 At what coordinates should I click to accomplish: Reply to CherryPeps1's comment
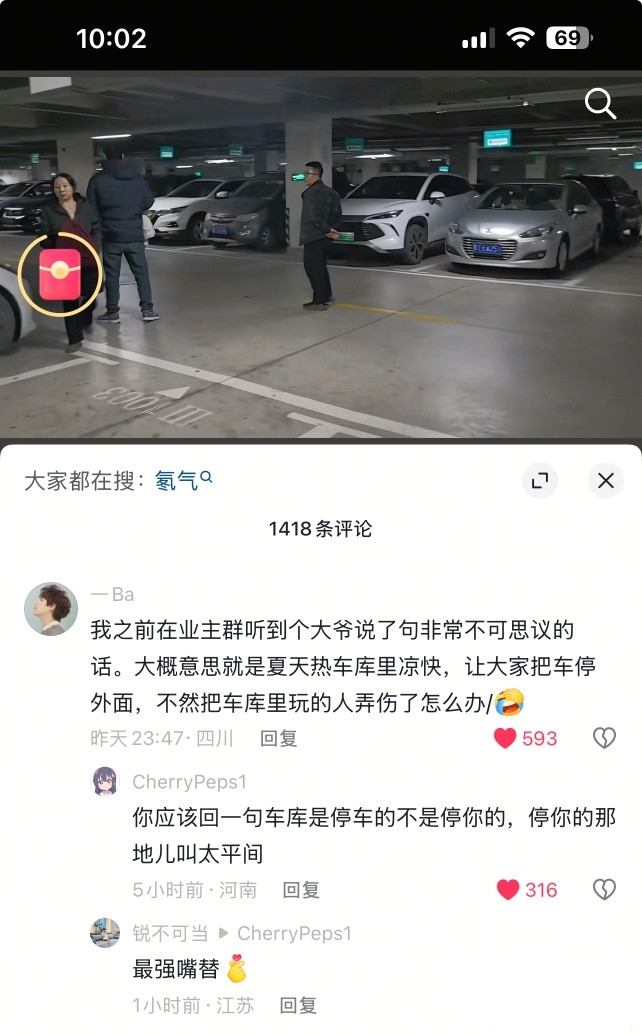coord(301,890)
